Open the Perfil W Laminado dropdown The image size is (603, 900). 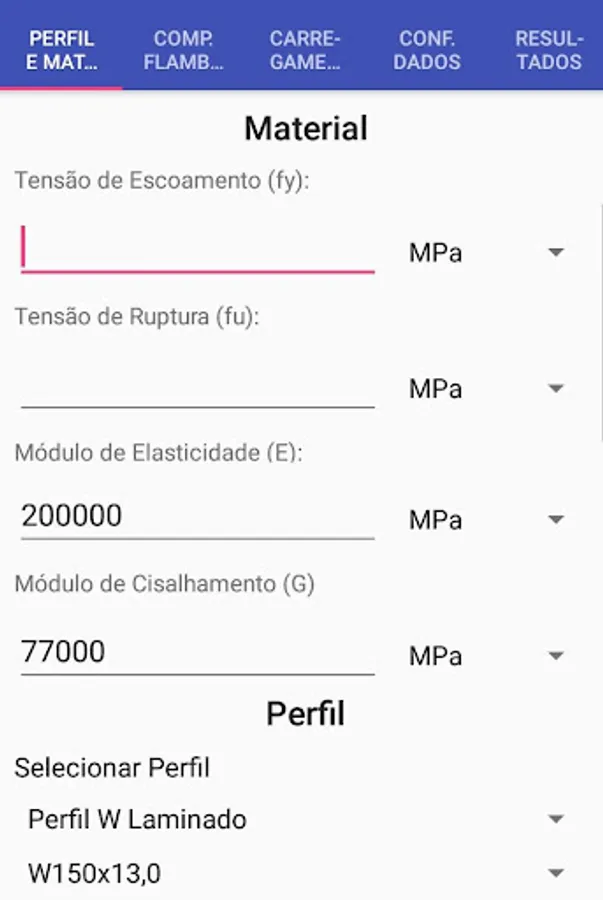tap(296, 820)
